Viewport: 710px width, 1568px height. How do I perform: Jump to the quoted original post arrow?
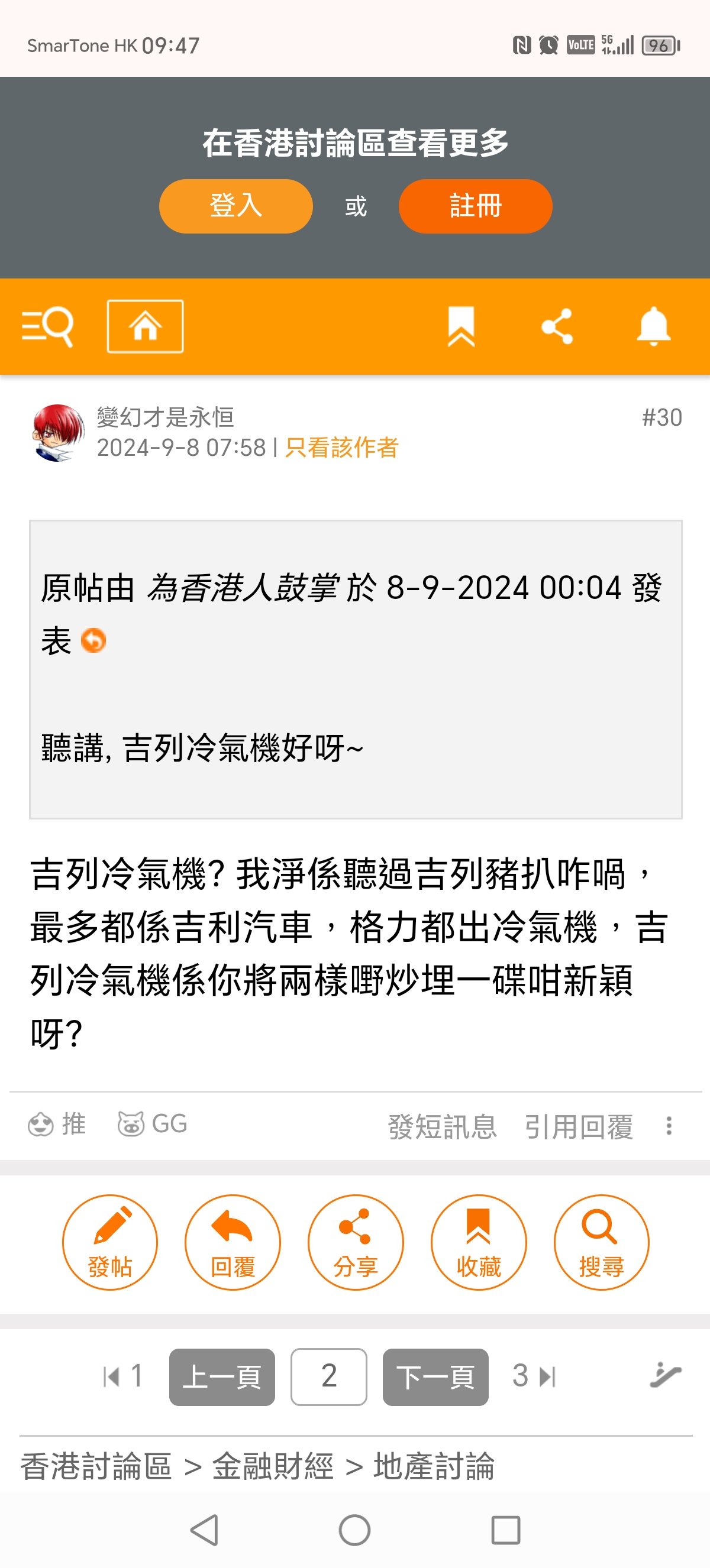[93, 640]
